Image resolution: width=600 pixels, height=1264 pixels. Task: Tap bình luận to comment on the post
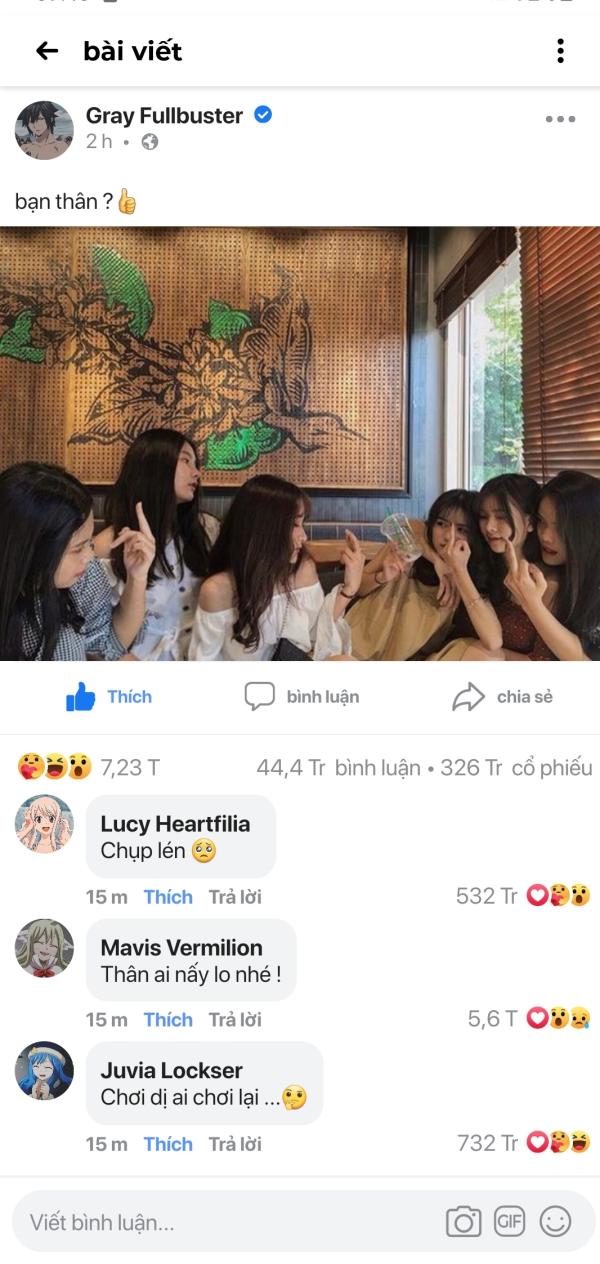point(302,697)
